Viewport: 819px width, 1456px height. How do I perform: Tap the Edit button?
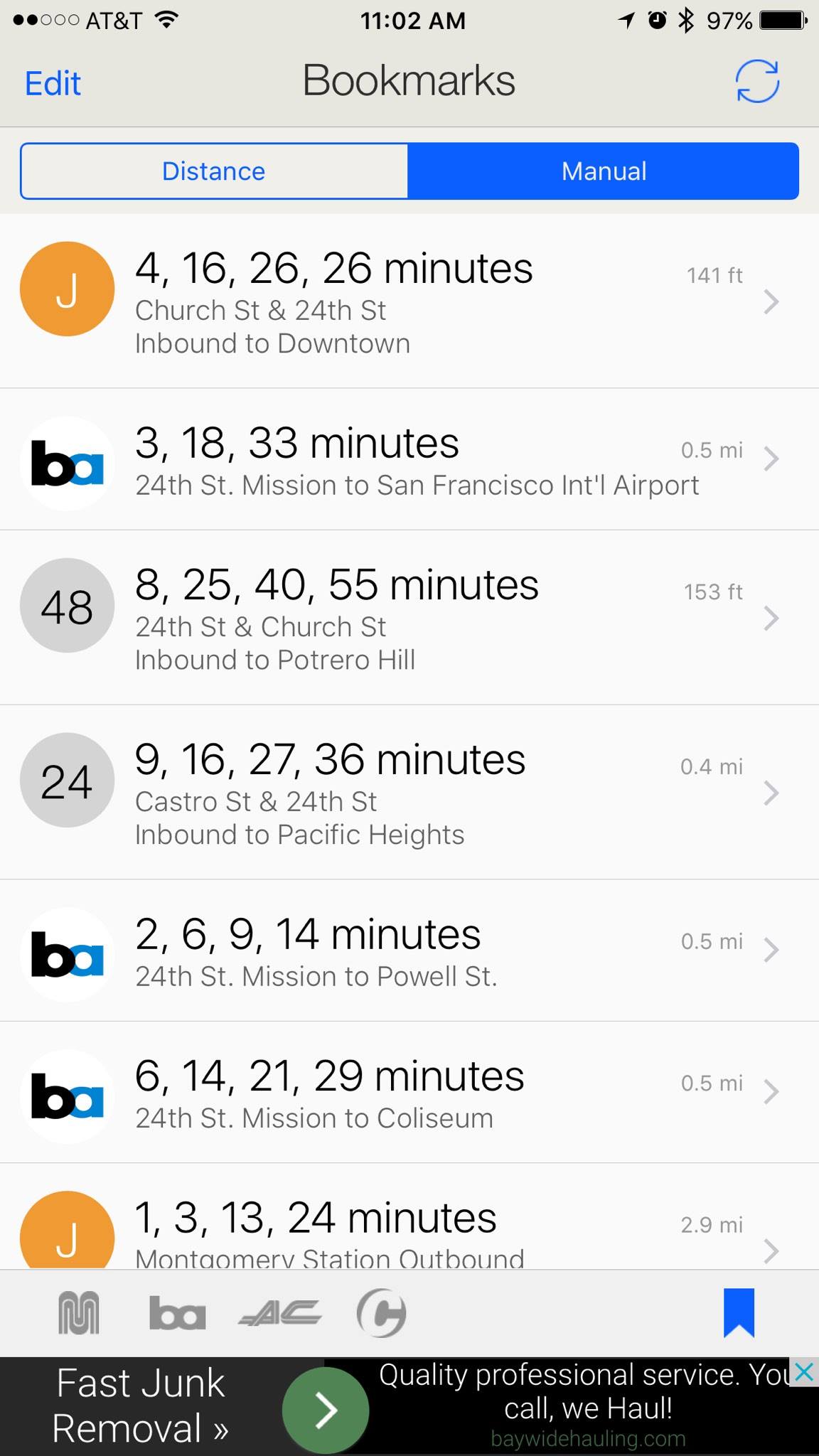53,83
